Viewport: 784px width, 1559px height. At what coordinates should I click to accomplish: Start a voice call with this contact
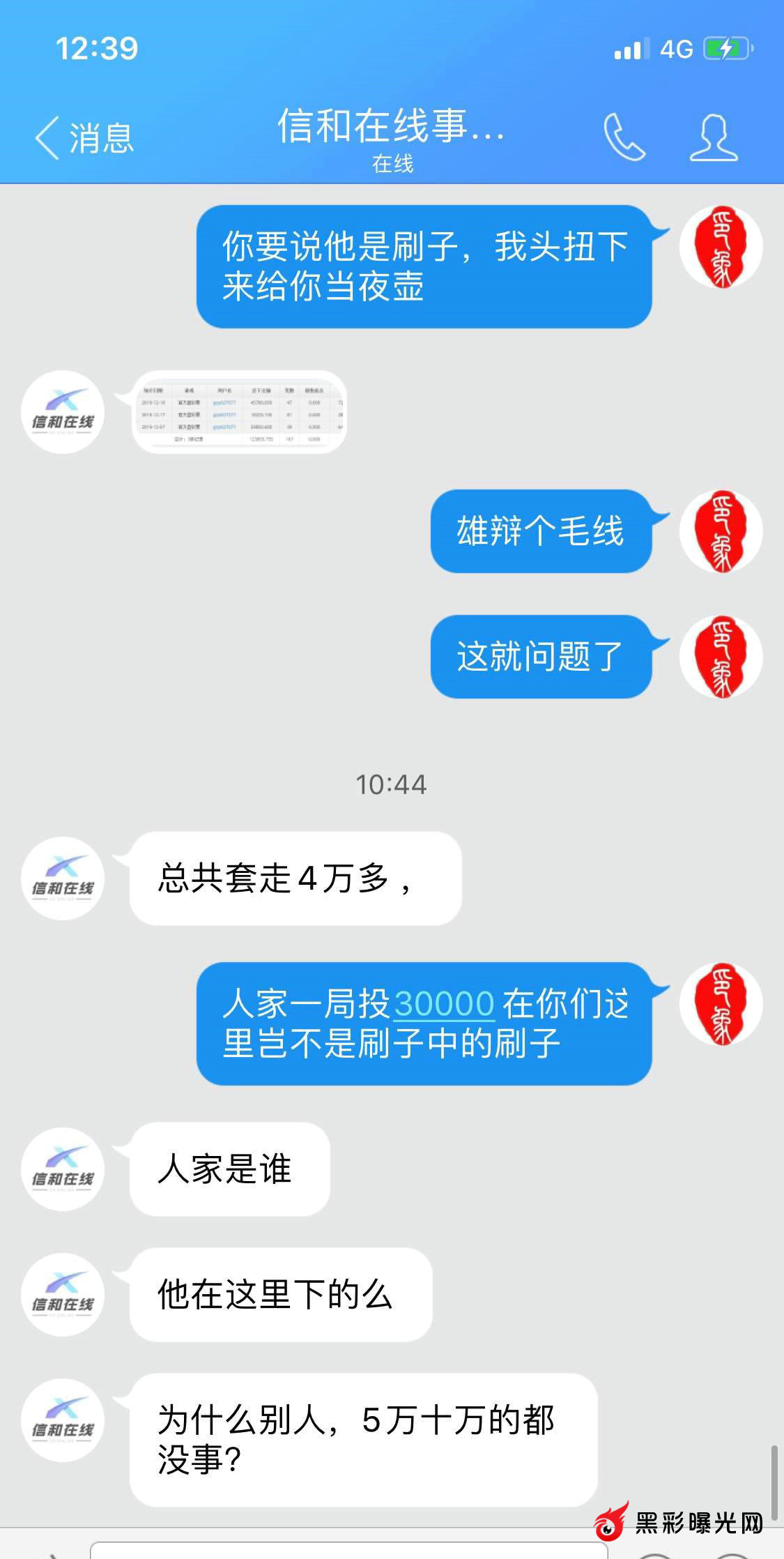(624, 137)
